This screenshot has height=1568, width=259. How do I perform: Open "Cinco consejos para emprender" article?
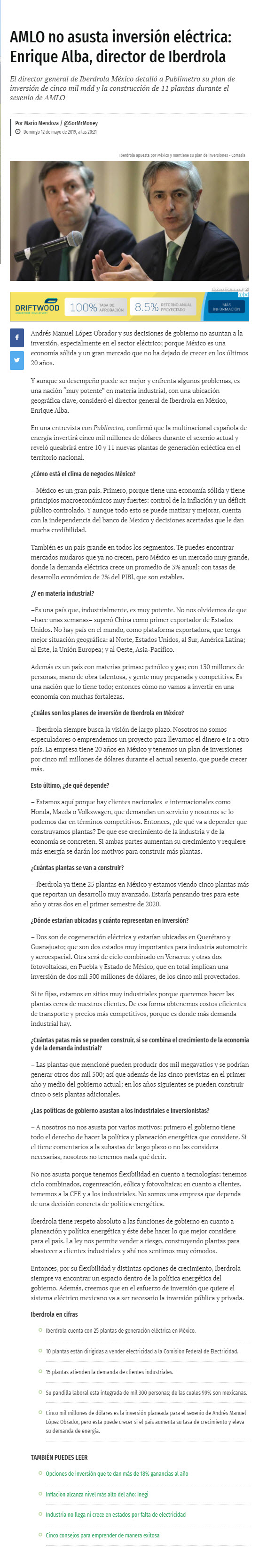click(x=102, y=1535)
